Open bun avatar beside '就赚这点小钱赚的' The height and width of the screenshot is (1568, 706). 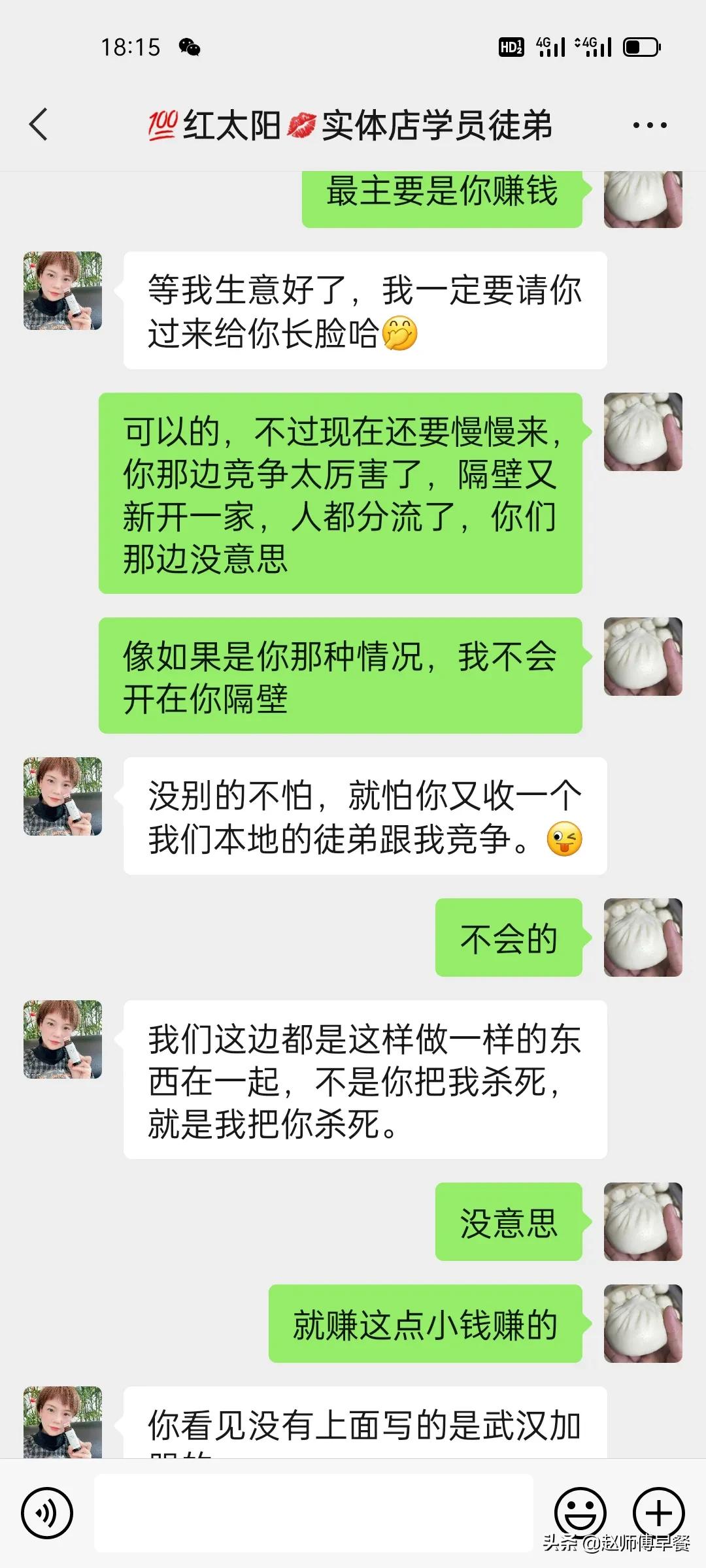coord(643,1324)
